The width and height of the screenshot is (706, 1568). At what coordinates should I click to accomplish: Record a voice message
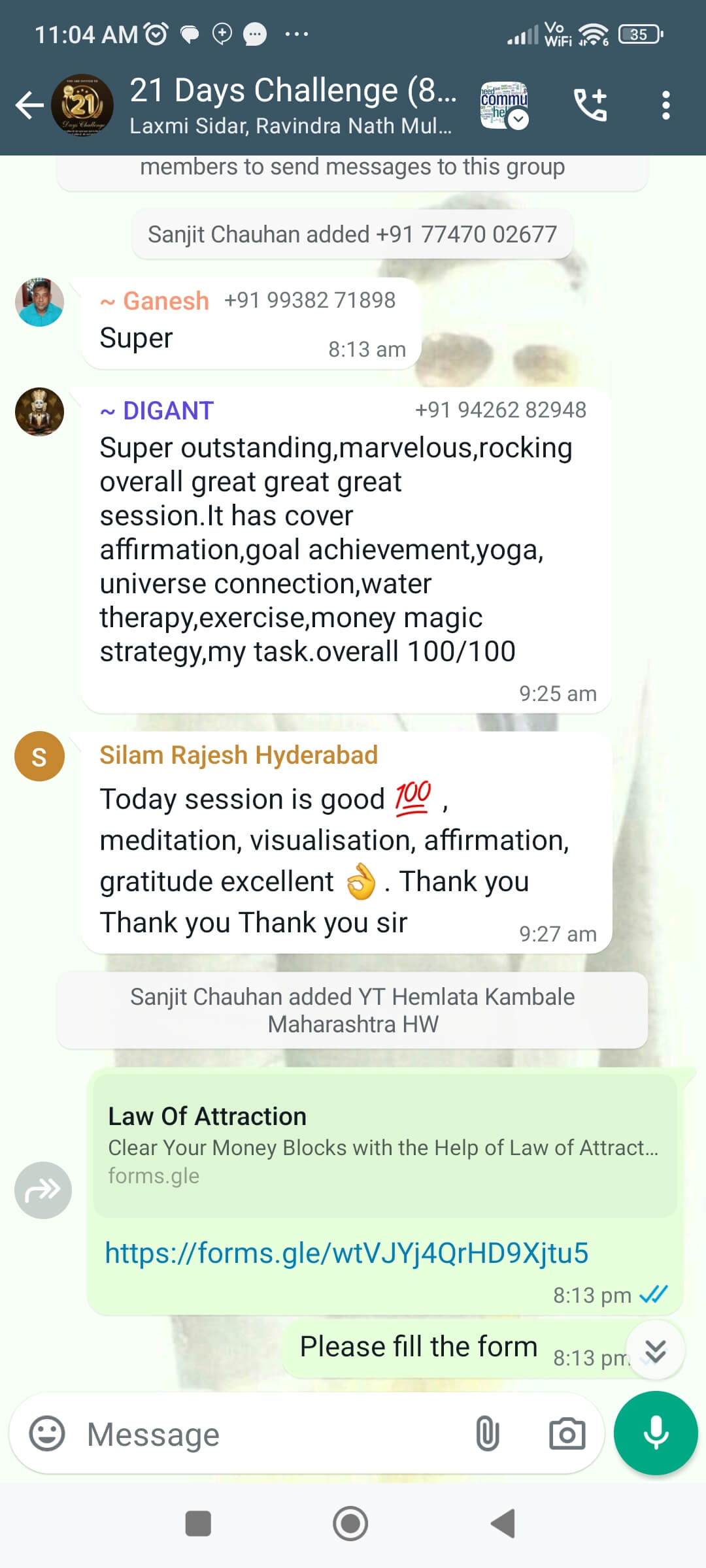pos(656,1433)
